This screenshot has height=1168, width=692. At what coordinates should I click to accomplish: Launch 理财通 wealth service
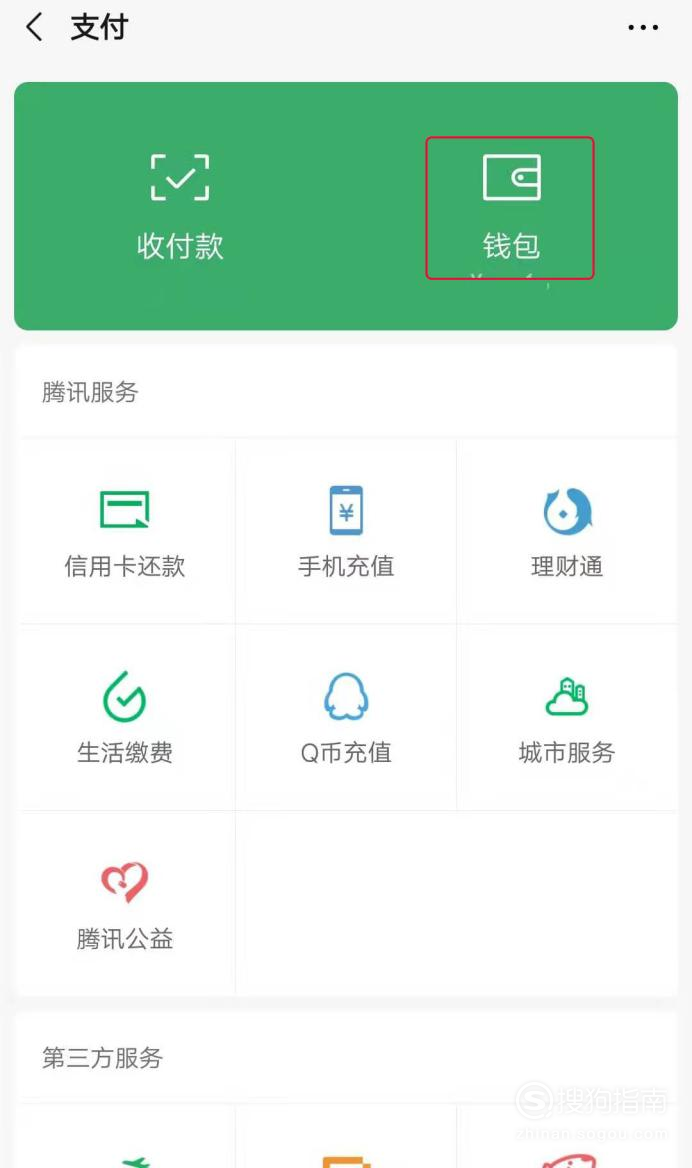click(x=567, y=532)
